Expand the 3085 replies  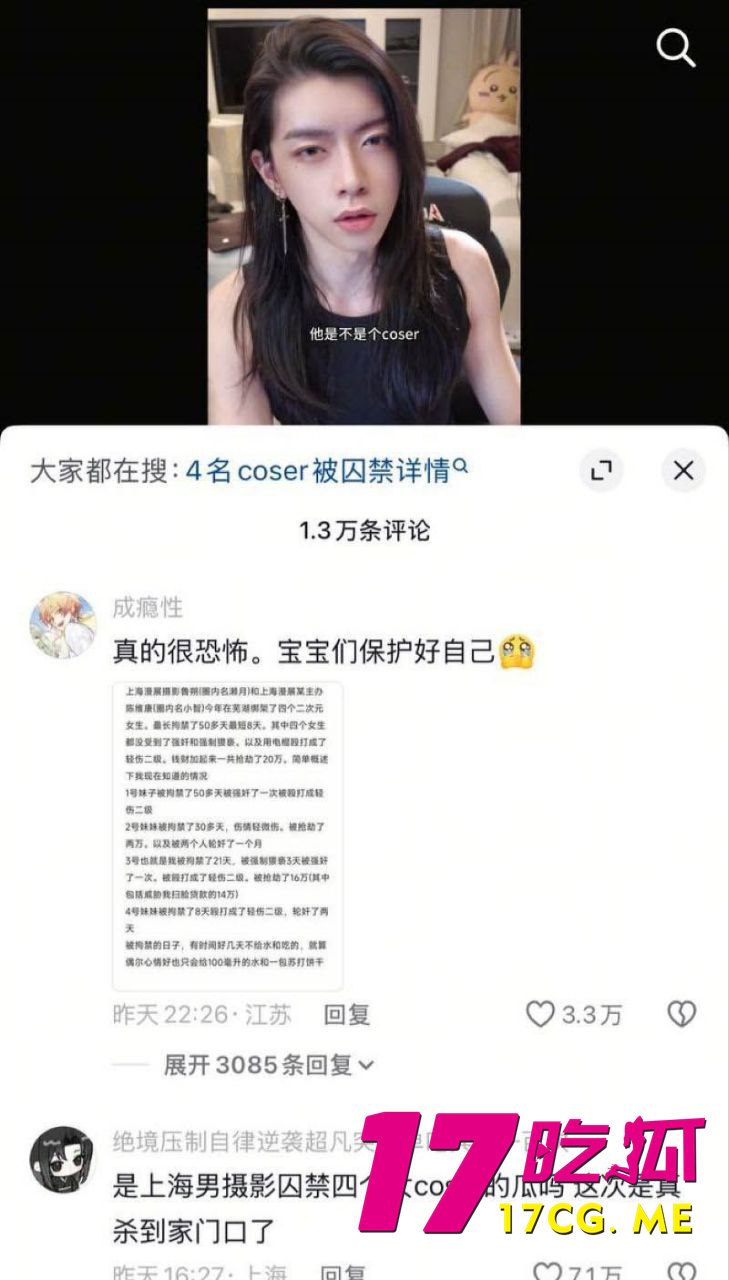coord(268,1065)
